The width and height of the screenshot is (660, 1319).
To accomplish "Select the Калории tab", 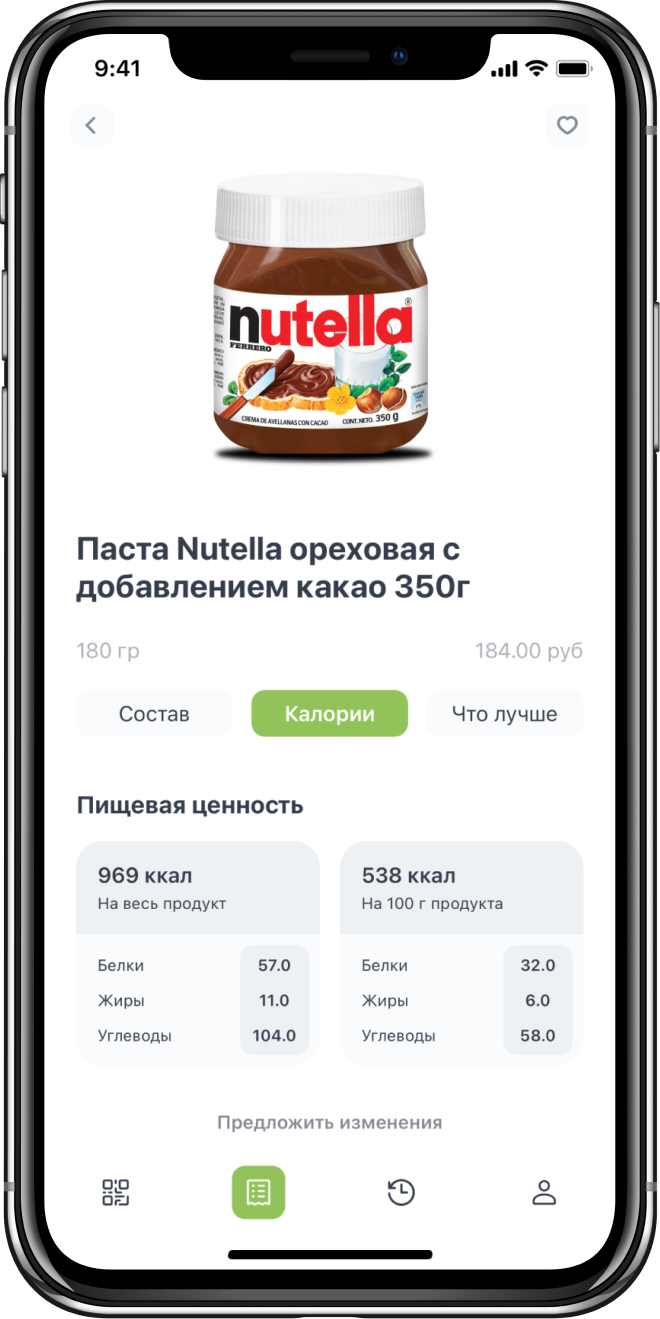I will click(329, 714).
